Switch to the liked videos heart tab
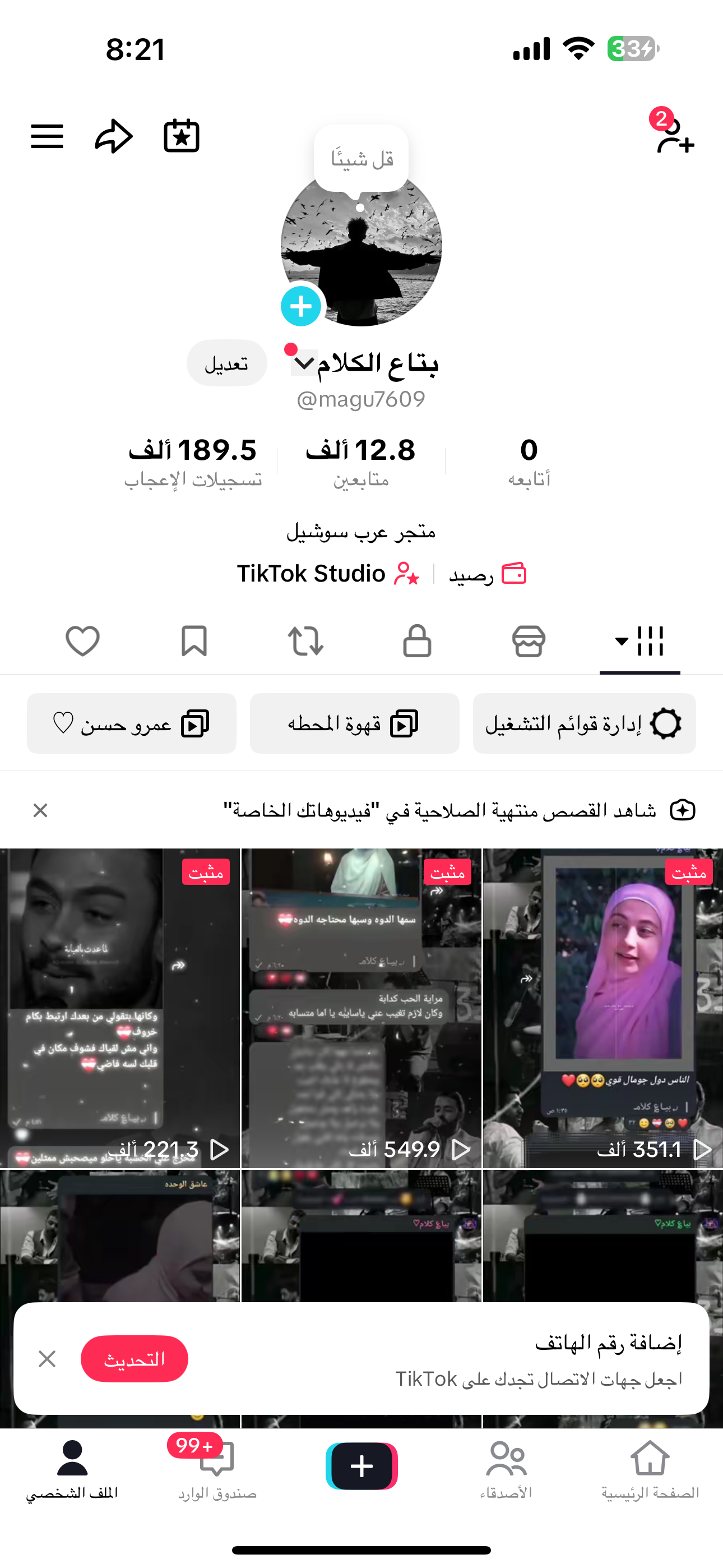Image resolution: width=723 pixels, height=1568 pixels. coord(82,641)
